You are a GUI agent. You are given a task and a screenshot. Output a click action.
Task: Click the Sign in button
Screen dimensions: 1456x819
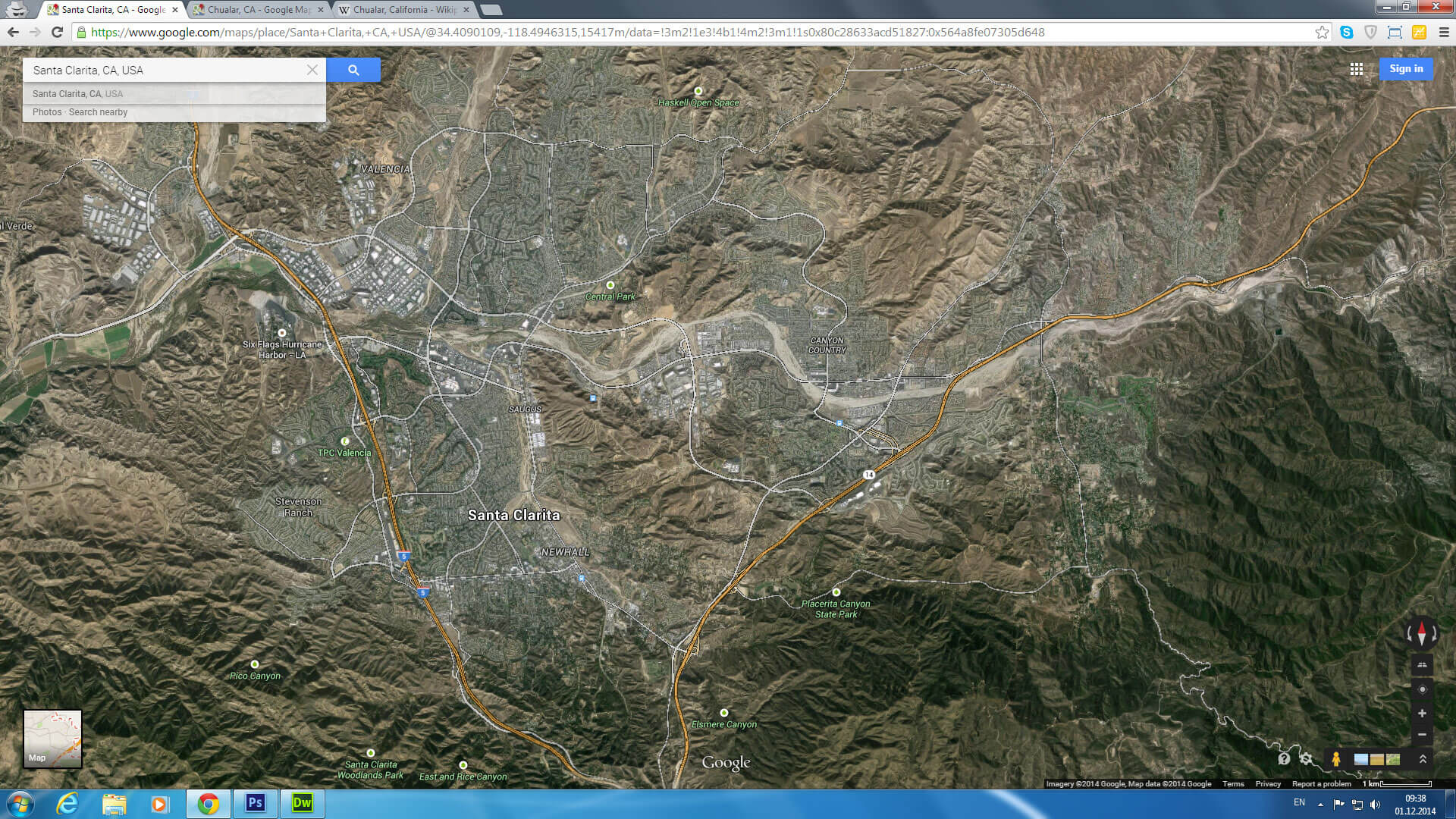coord(1406,69)
